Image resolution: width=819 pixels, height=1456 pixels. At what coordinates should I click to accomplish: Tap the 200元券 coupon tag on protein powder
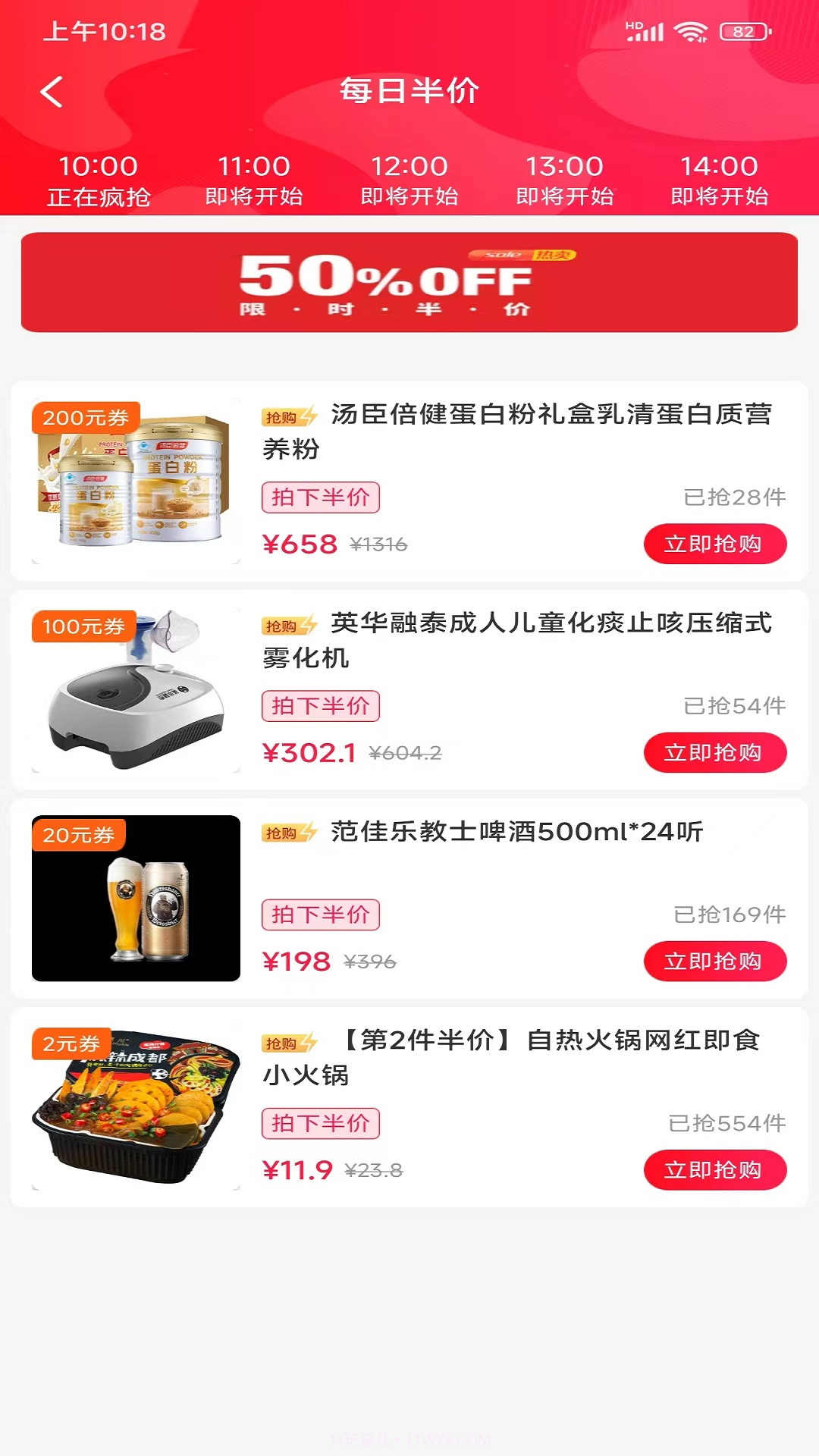(x=85, y=417)
